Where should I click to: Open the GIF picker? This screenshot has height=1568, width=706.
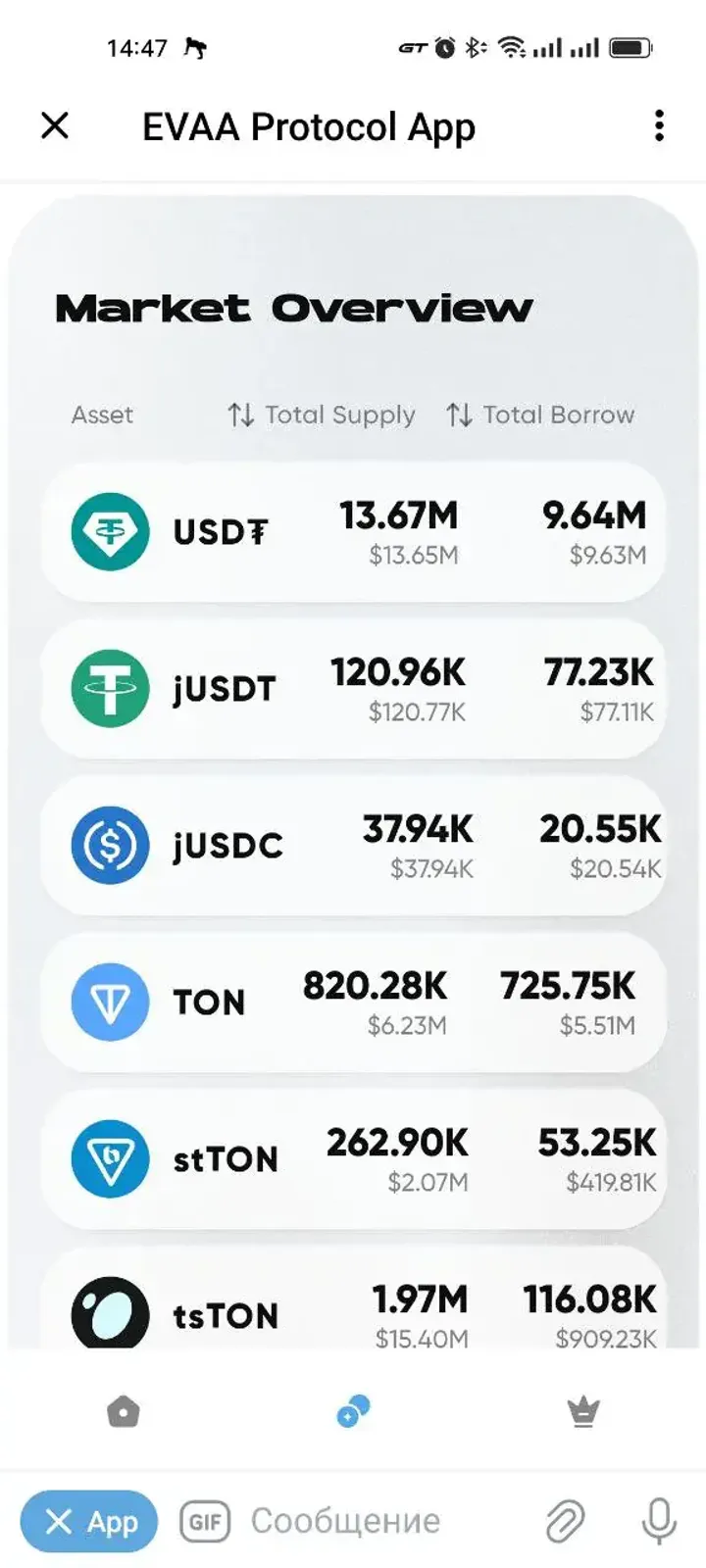pos(205,1522)
